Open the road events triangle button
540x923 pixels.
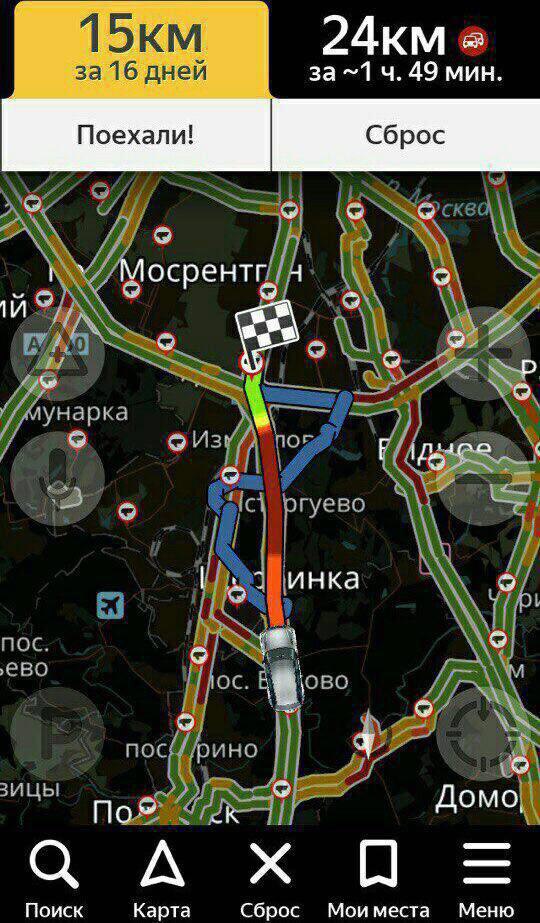point(57,353)
